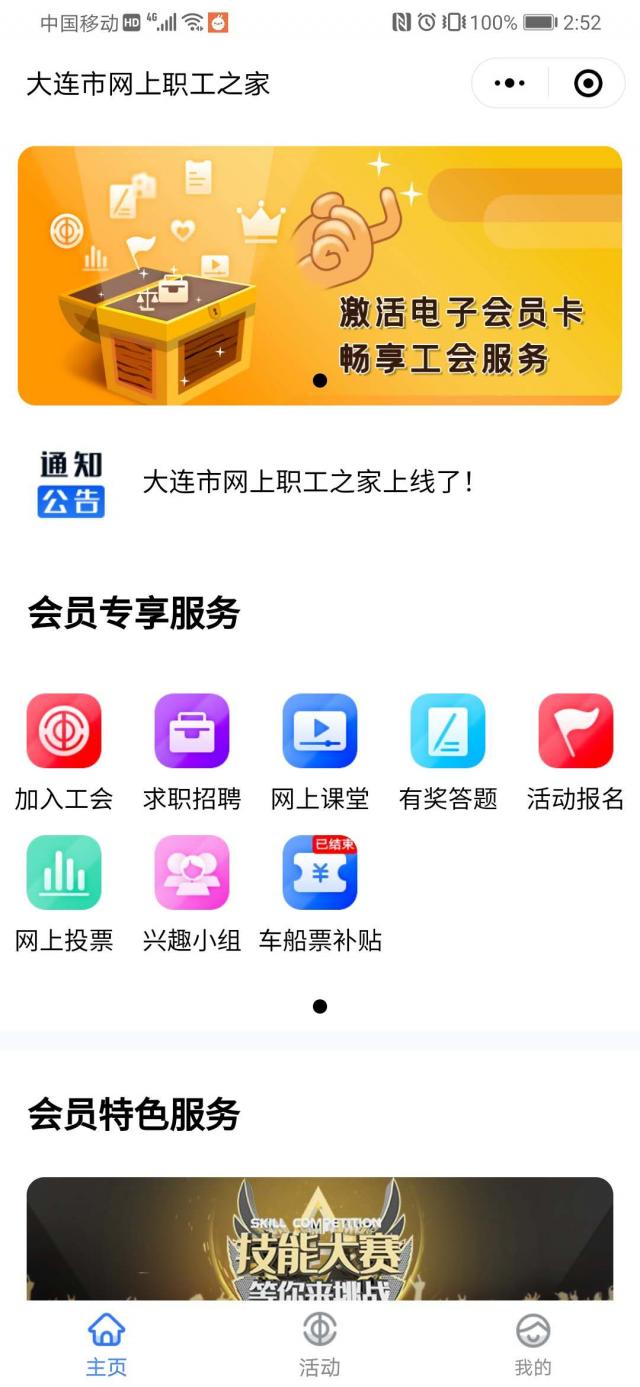Open the 技能大赛 banner card

coord(320,1240)
